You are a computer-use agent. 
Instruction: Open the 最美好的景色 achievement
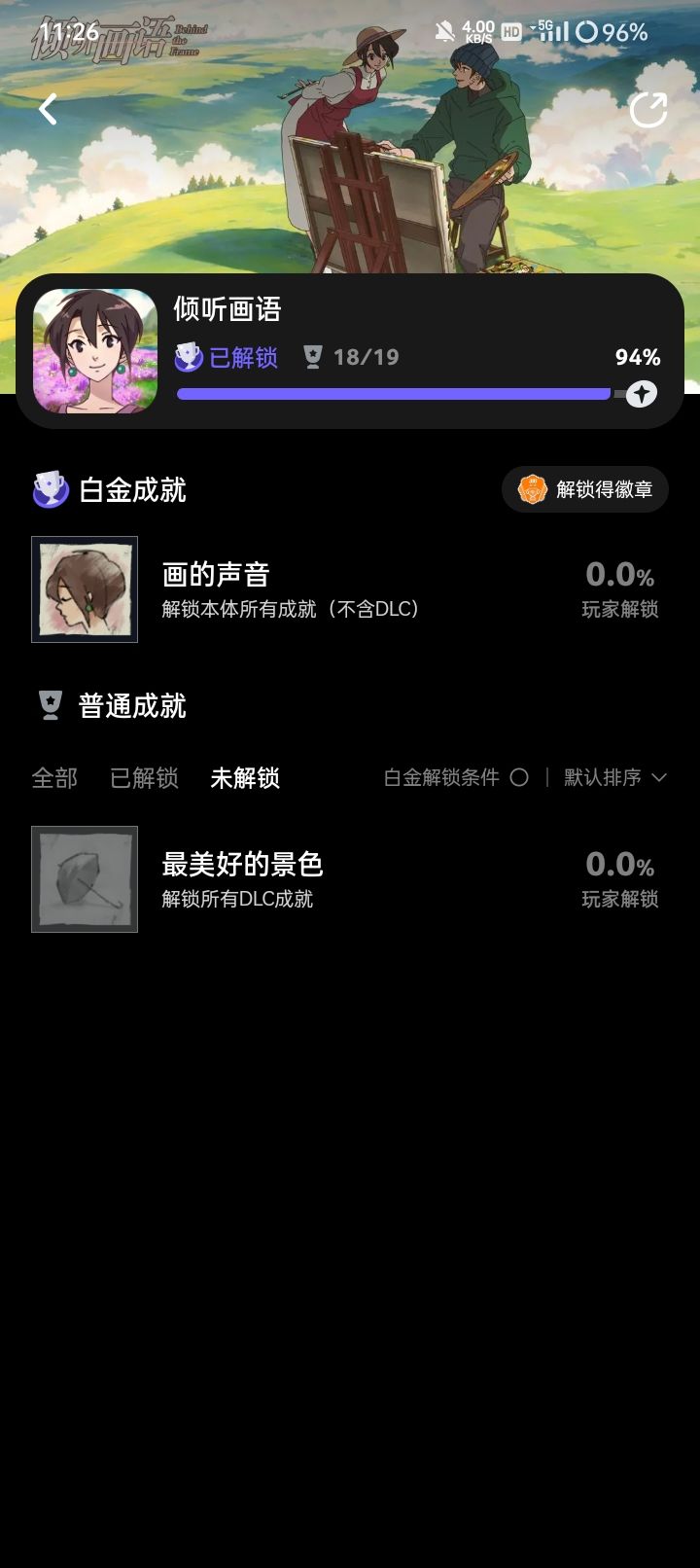(350, 879)
